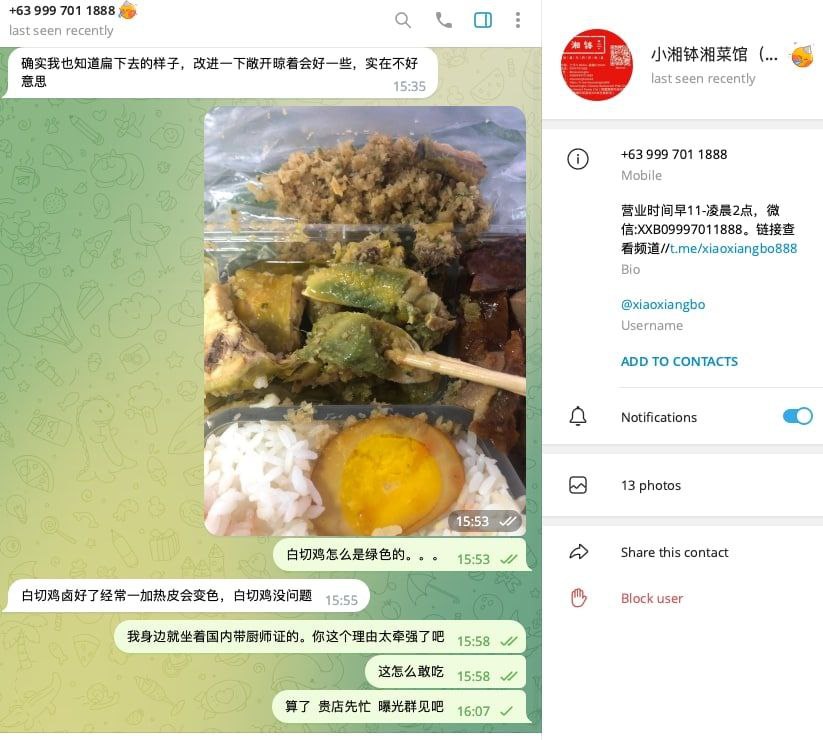Open the t.me/xiaoxiangbo888 channel link
823x740 pixels.
[733, 249]
